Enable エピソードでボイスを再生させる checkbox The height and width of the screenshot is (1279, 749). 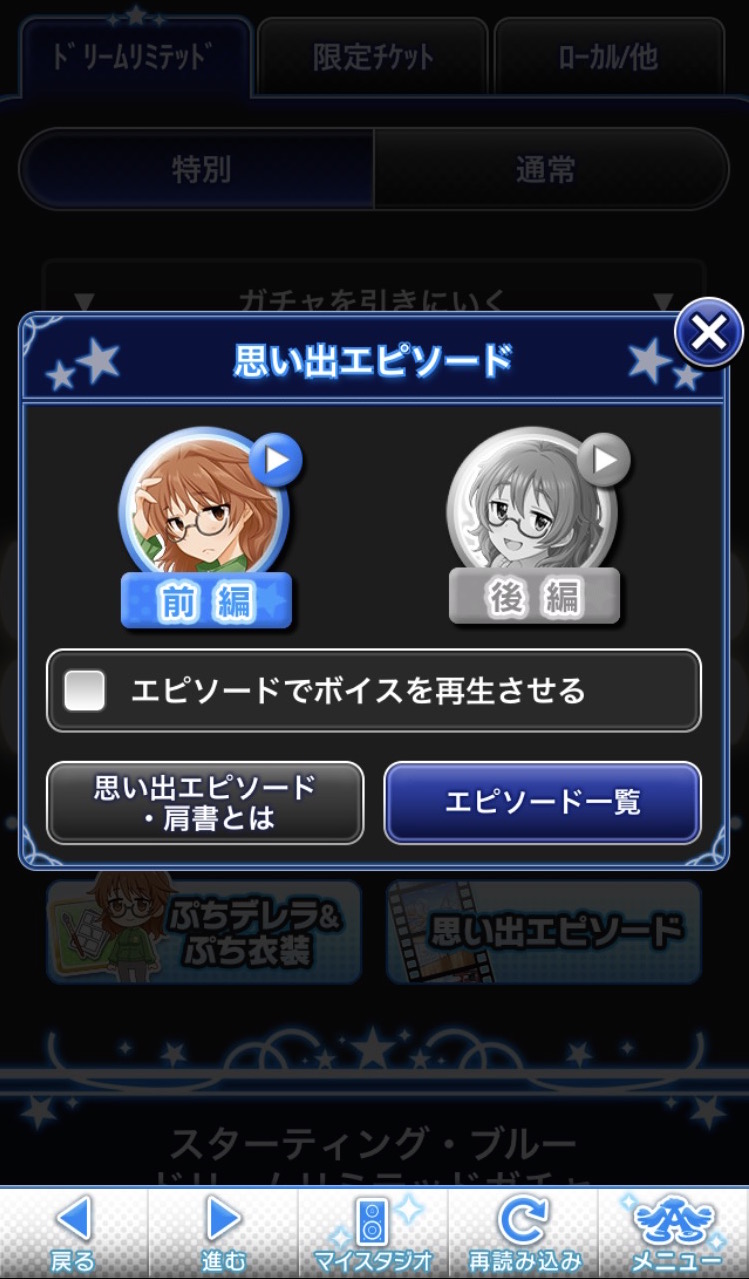pyautogui.click(x=85, y=690)
